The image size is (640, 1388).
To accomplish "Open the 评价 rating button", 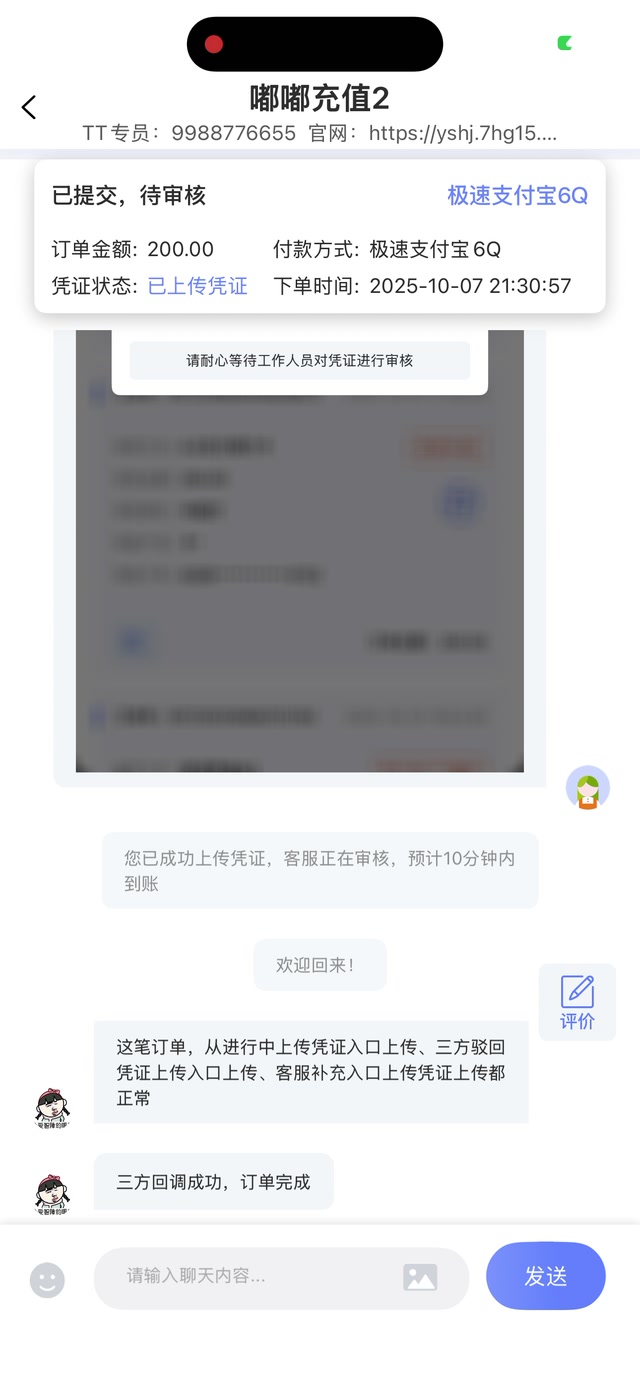I will (577, 1002).
